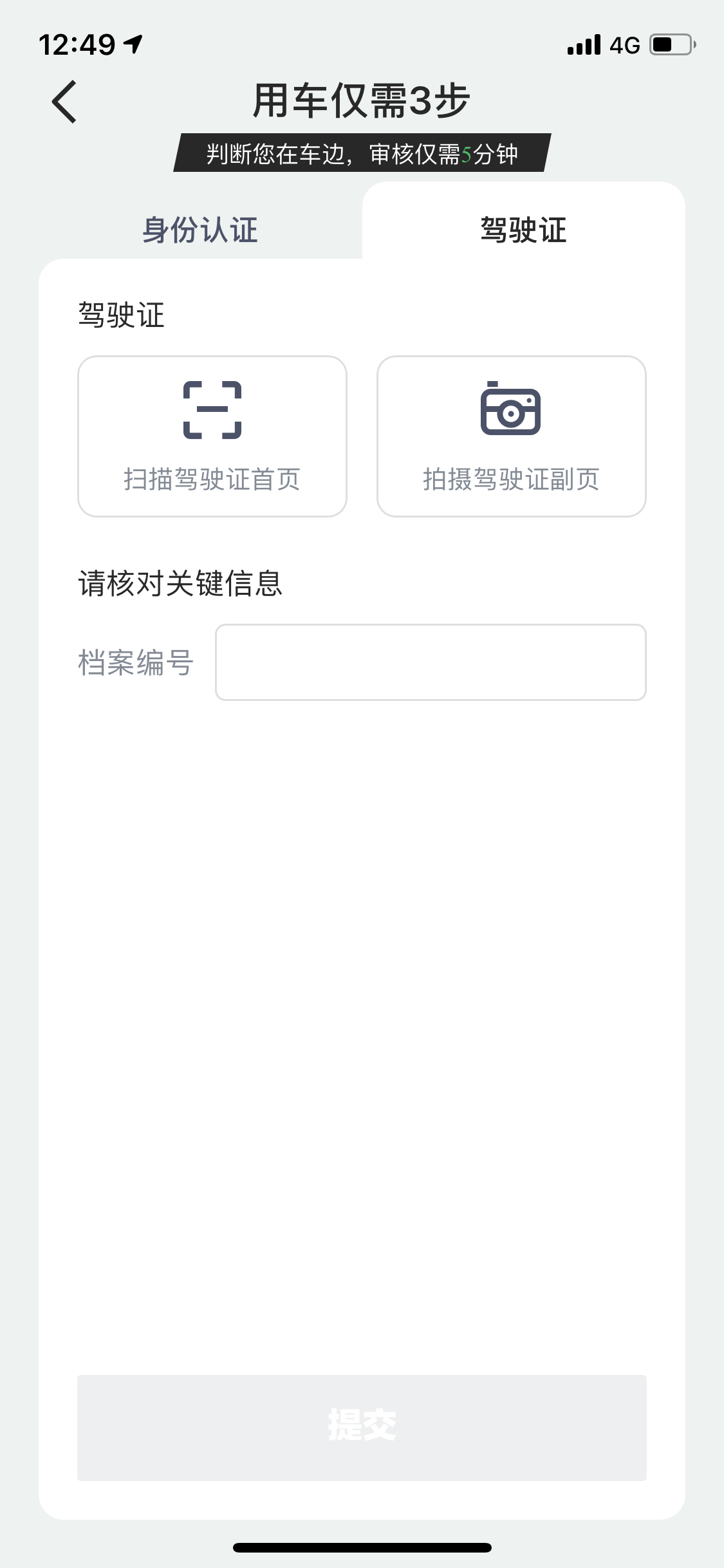
Task: Open 拍摄驾驶证副页 camera option
Action: pyautogui.click(x=512, y=436)
